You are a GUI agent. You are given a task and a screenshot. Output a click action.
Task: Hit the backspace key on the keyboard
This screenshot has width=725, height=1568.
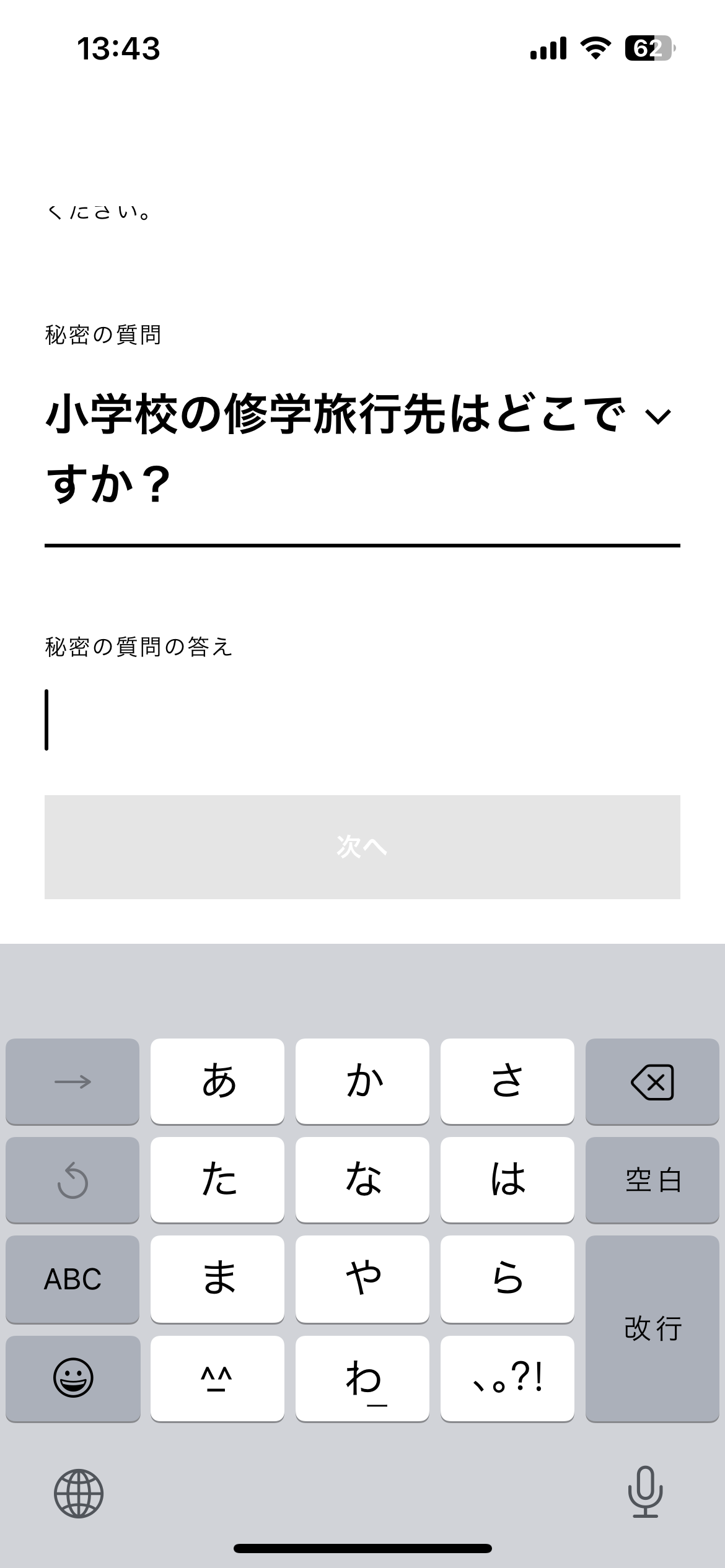tap(652, 1081)
